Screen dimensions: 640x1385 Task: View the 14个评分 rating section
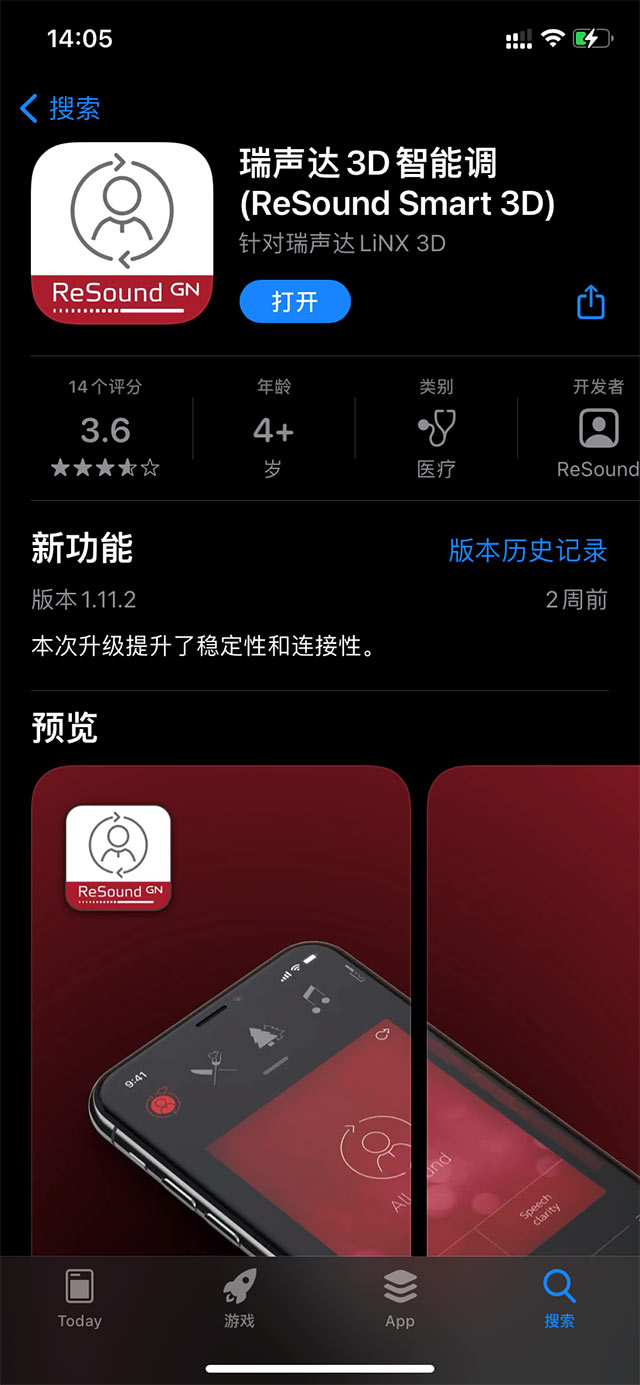(105, 428)
